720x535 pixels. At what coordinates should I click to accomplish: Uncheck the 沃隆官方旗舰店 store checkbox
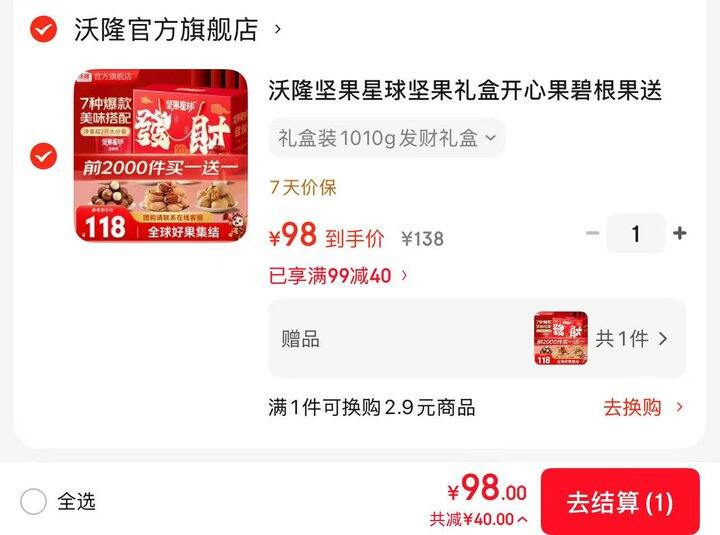point(44,29)
